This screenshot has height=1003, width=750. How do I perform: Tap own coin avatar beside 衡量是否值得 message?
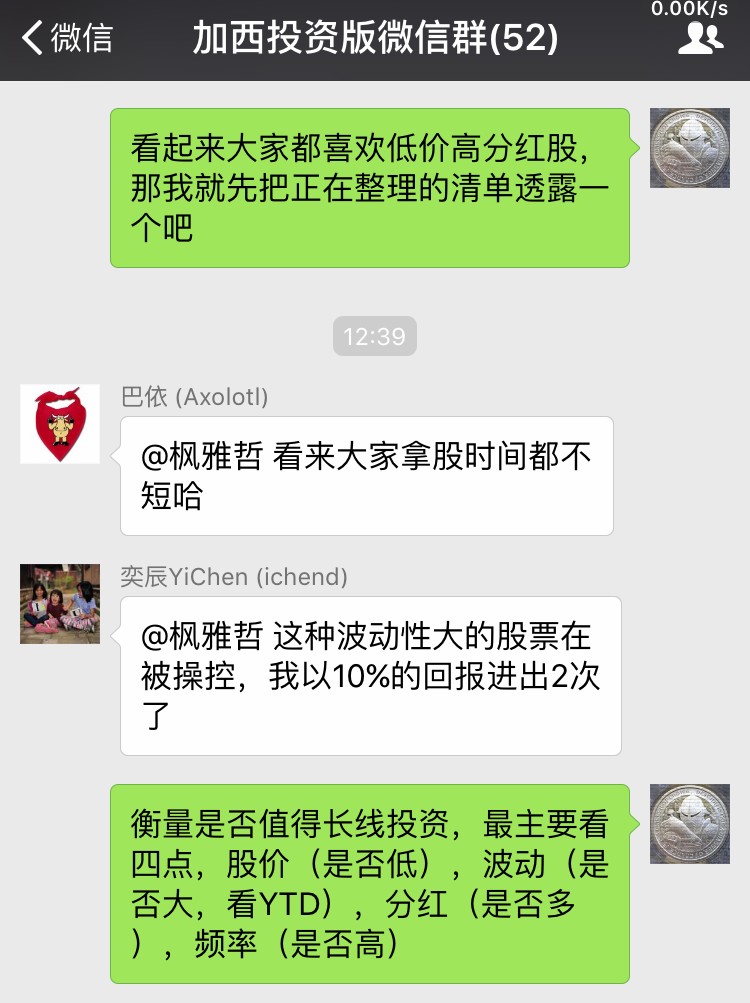[x=690, y=824]
